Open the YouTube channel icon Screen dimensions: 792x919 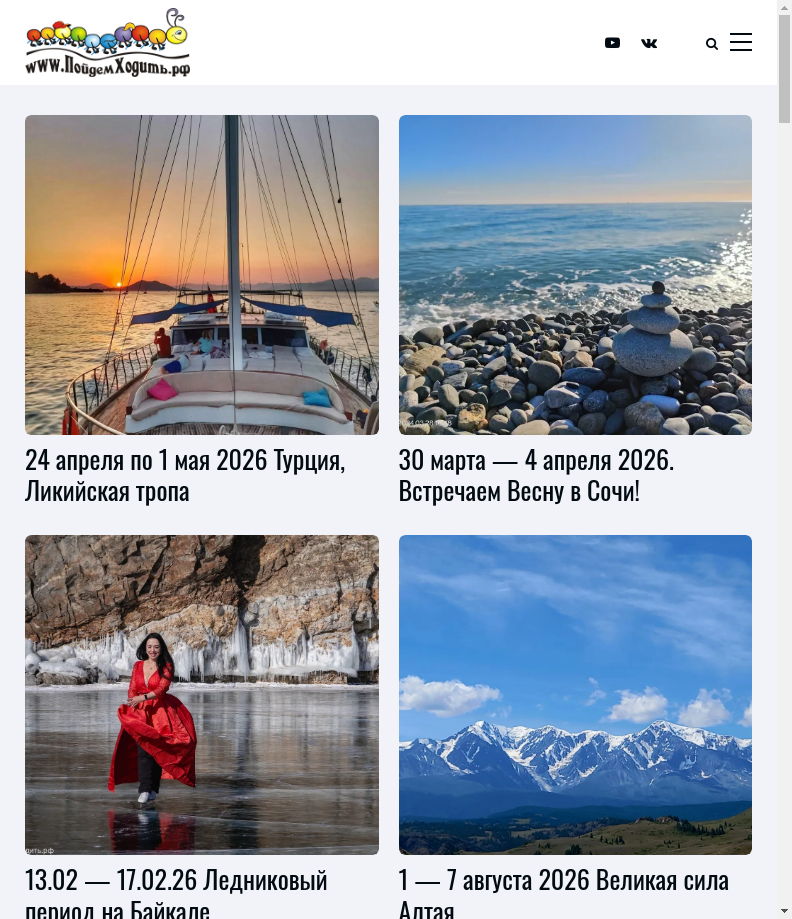[612, 43]
